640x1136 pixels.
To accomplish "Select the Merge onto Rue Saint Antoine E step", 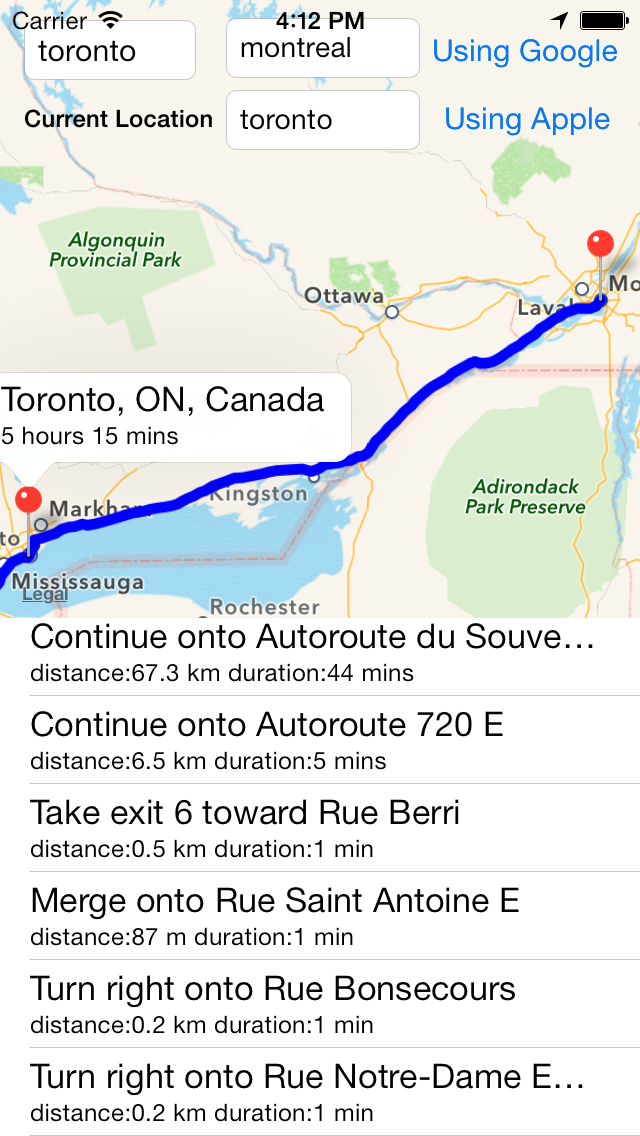I will 320,916.
